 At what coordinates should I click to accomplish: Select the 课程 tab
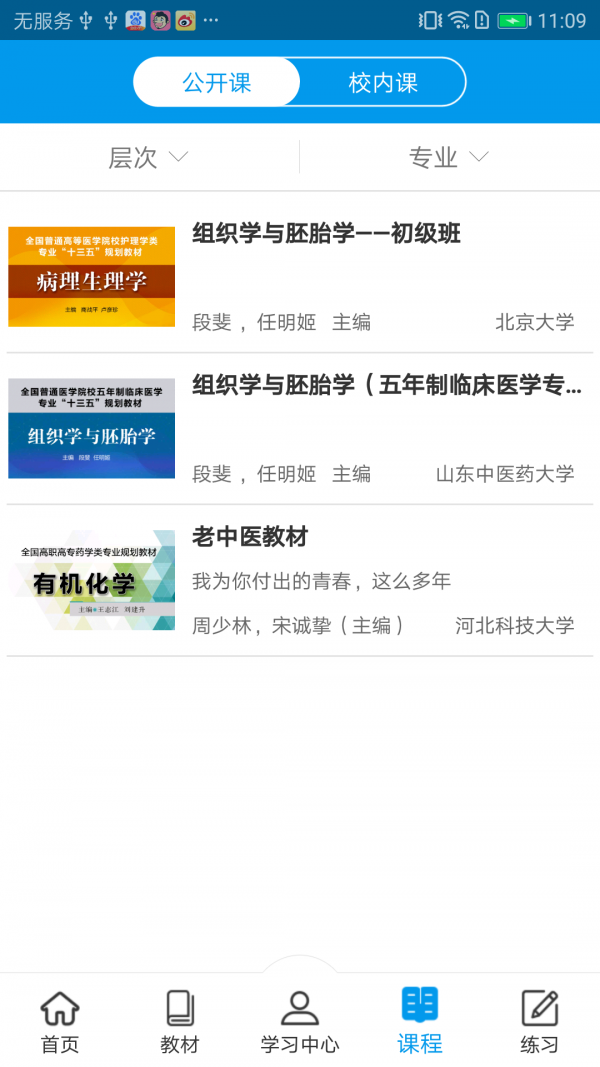(x=420, y=1021)
